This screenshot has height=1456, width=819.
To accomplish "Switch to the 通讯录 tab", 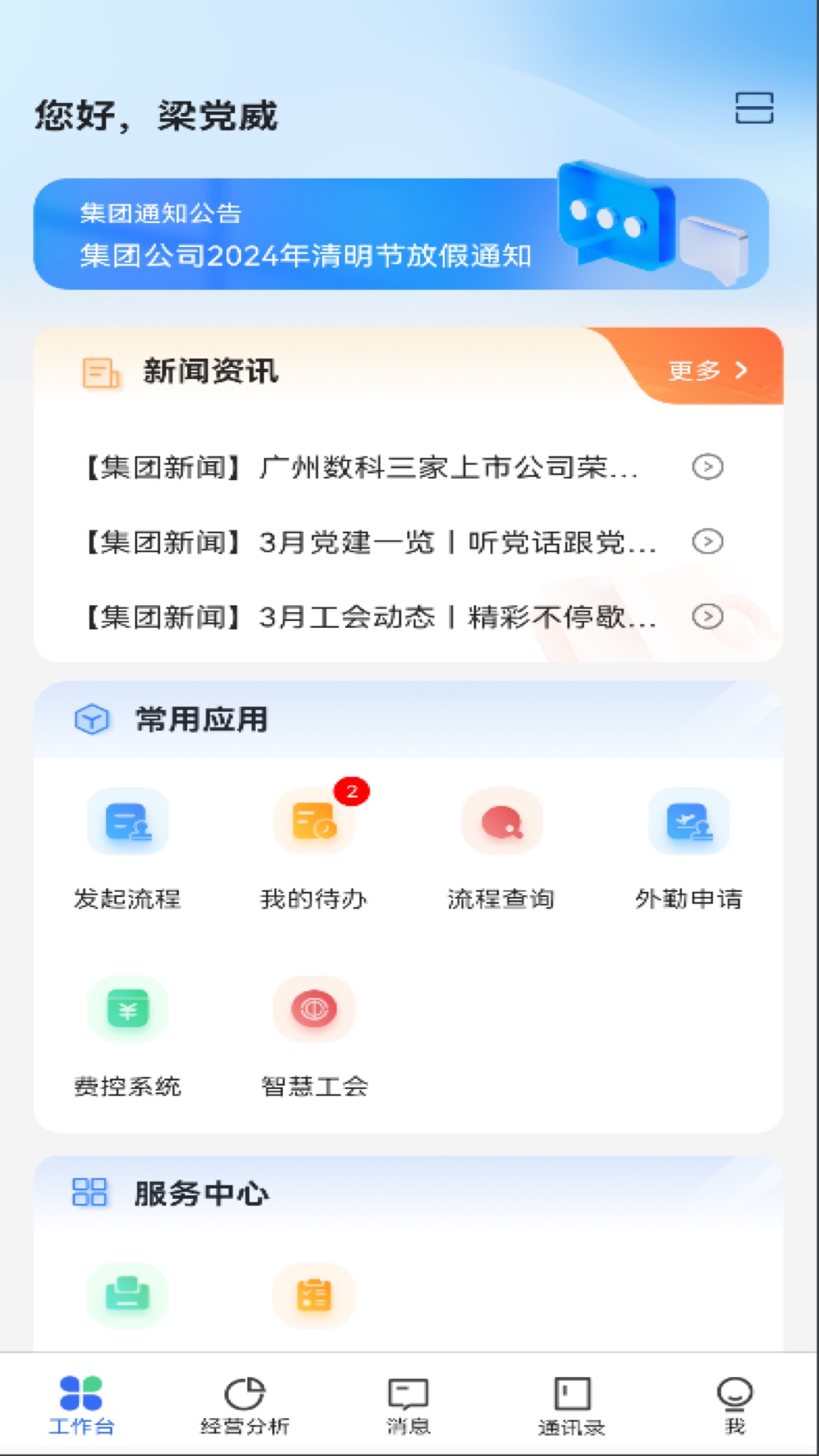I will (572, 1405).
